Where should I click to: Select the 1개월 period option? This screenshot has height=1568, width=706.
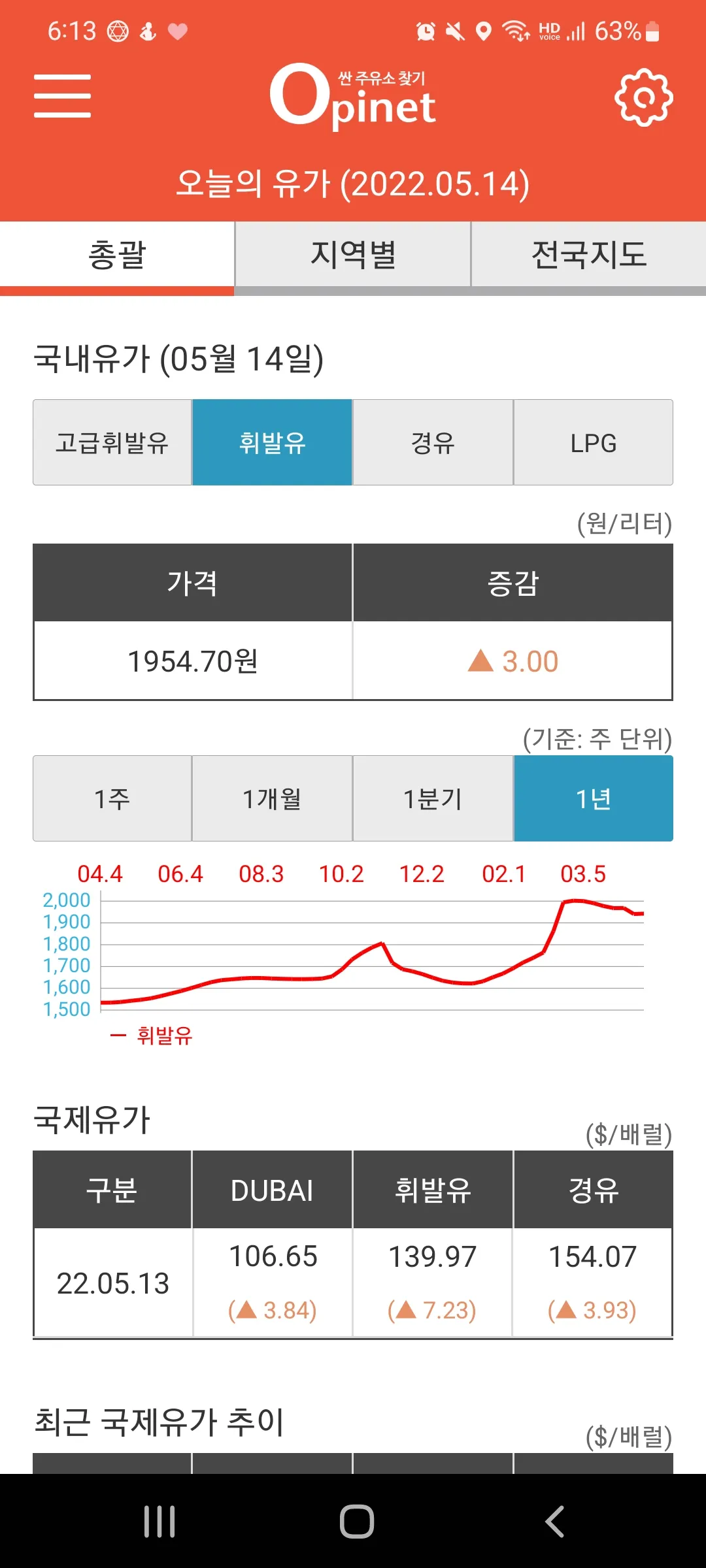(x=272, y=798)
